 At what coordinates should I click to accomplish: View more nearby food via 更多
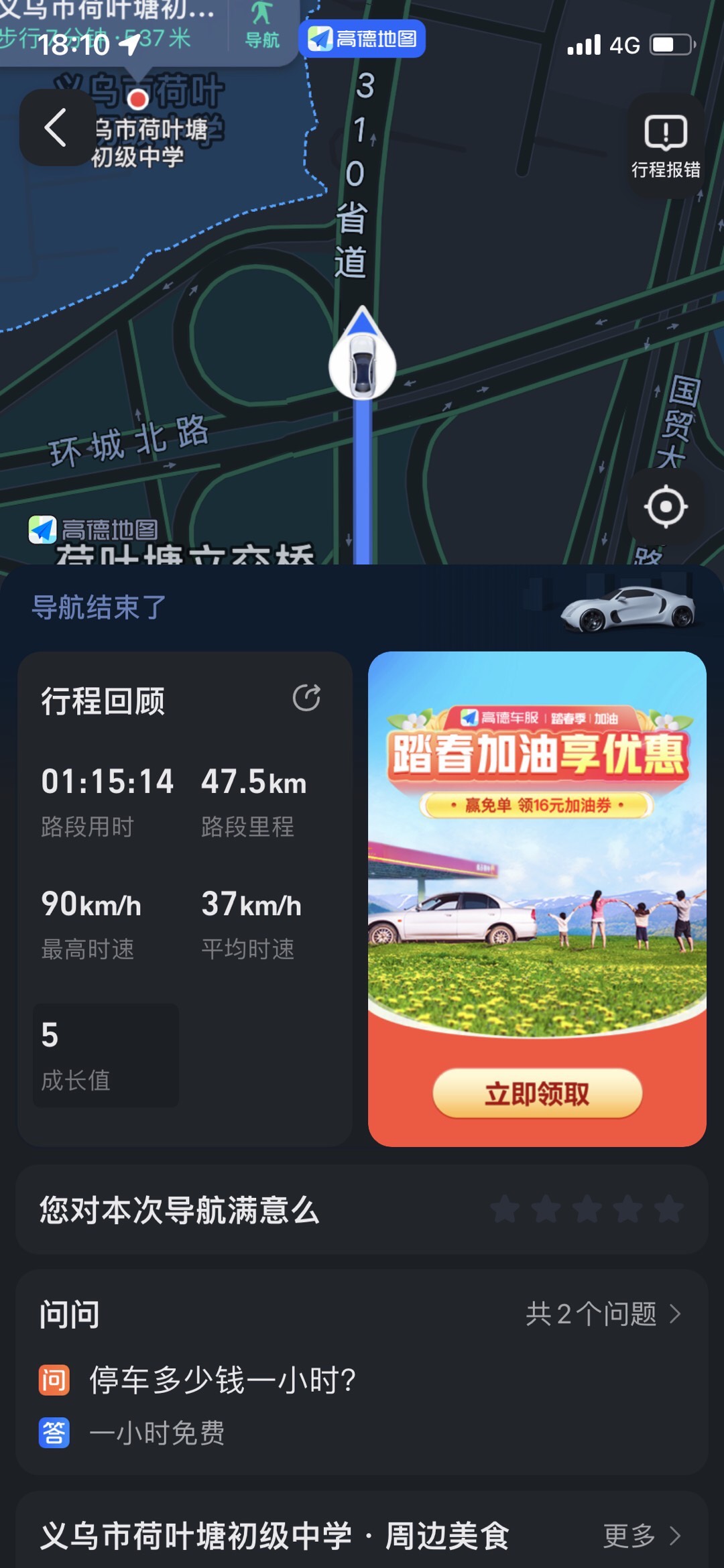click(641, 1535)
